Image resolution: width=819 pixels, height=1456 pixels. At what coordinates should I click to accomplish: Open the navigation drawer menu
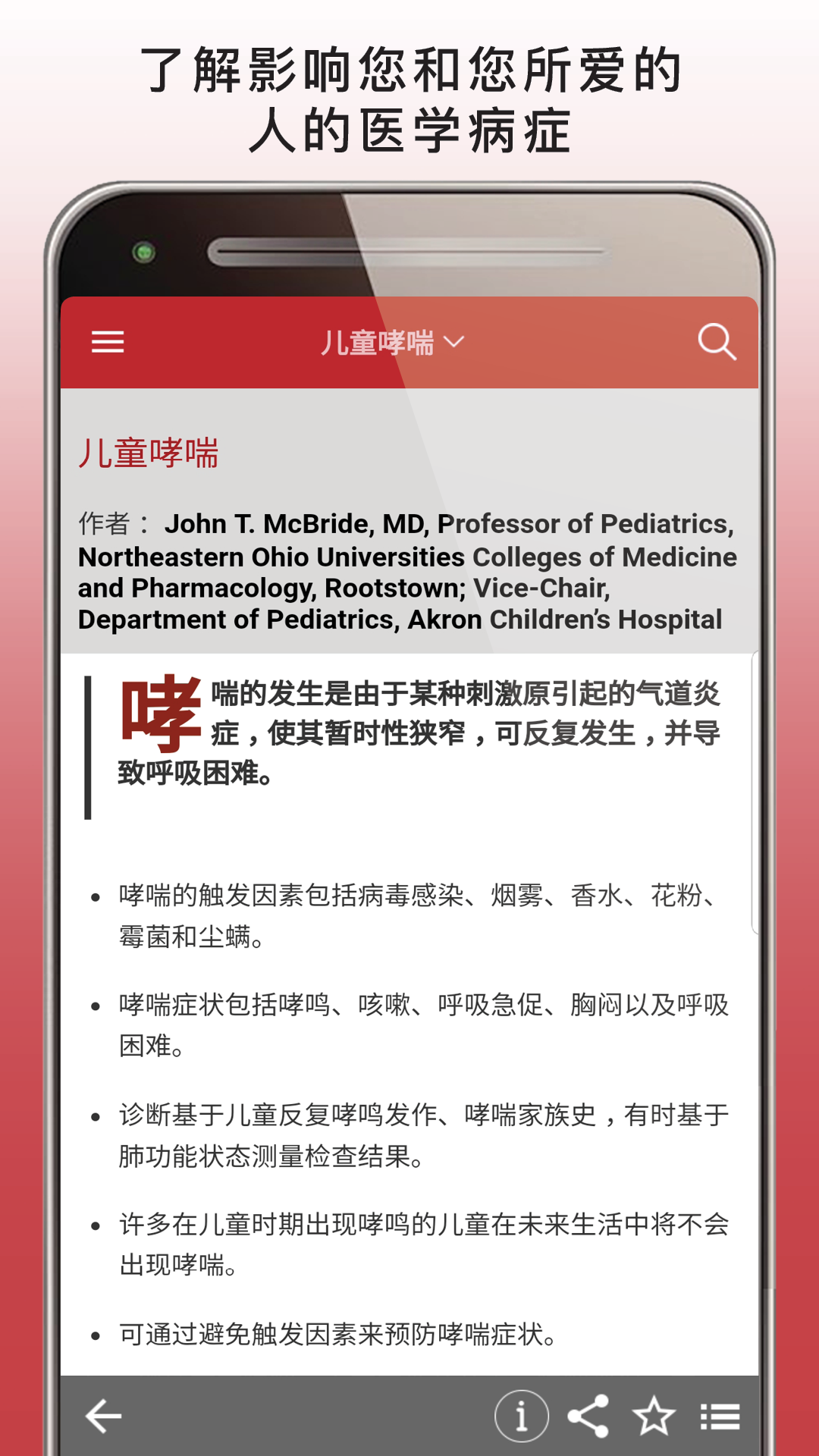tap(108, 342)
